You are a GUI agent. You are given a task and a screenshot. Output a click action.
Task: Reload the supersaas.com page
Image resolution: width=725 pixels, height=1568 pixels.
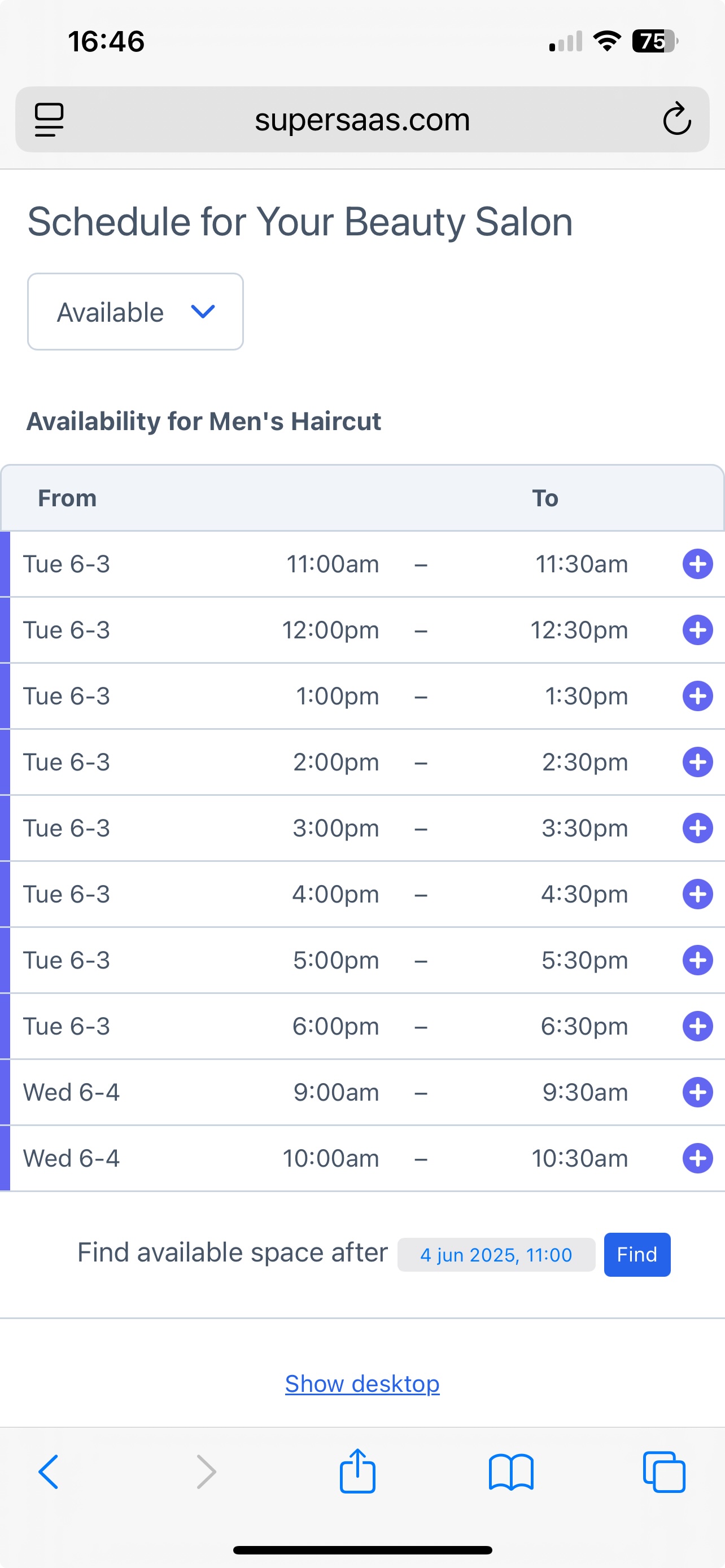click(678, 119)
